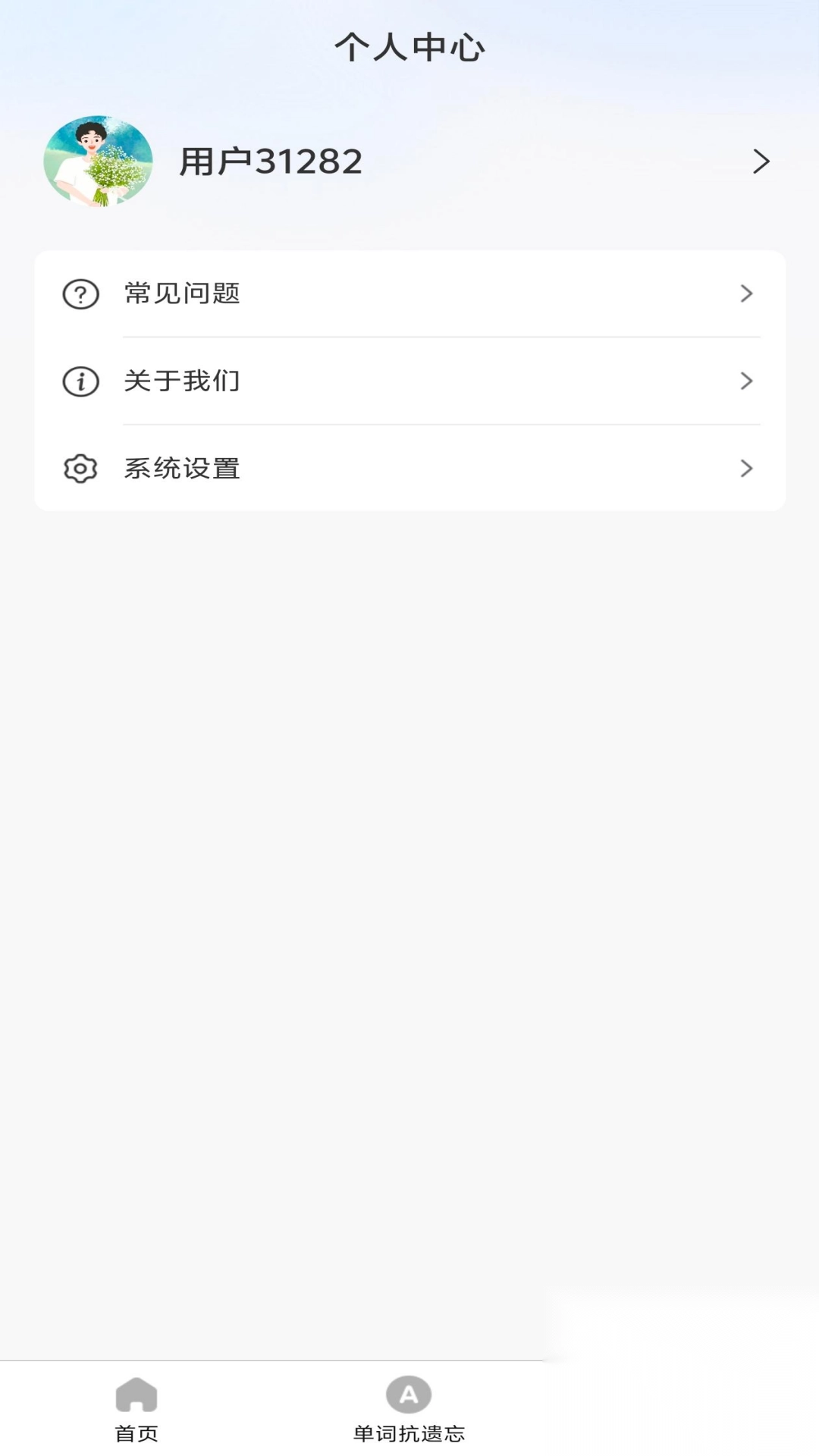Click the arrow beside 系统设置

tap(747, 469)
